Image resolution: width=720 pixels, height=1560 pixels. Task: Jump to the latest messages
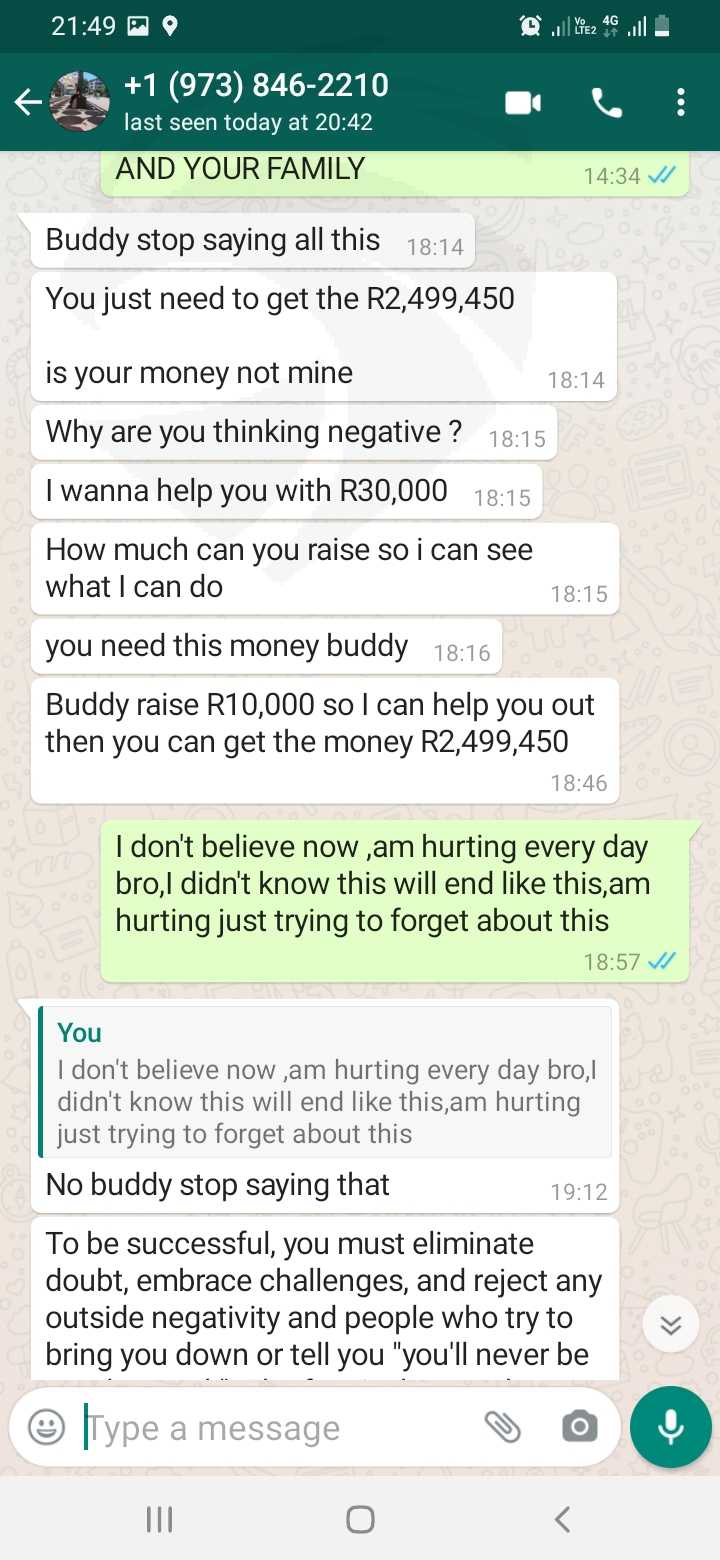coord(670,1325)
